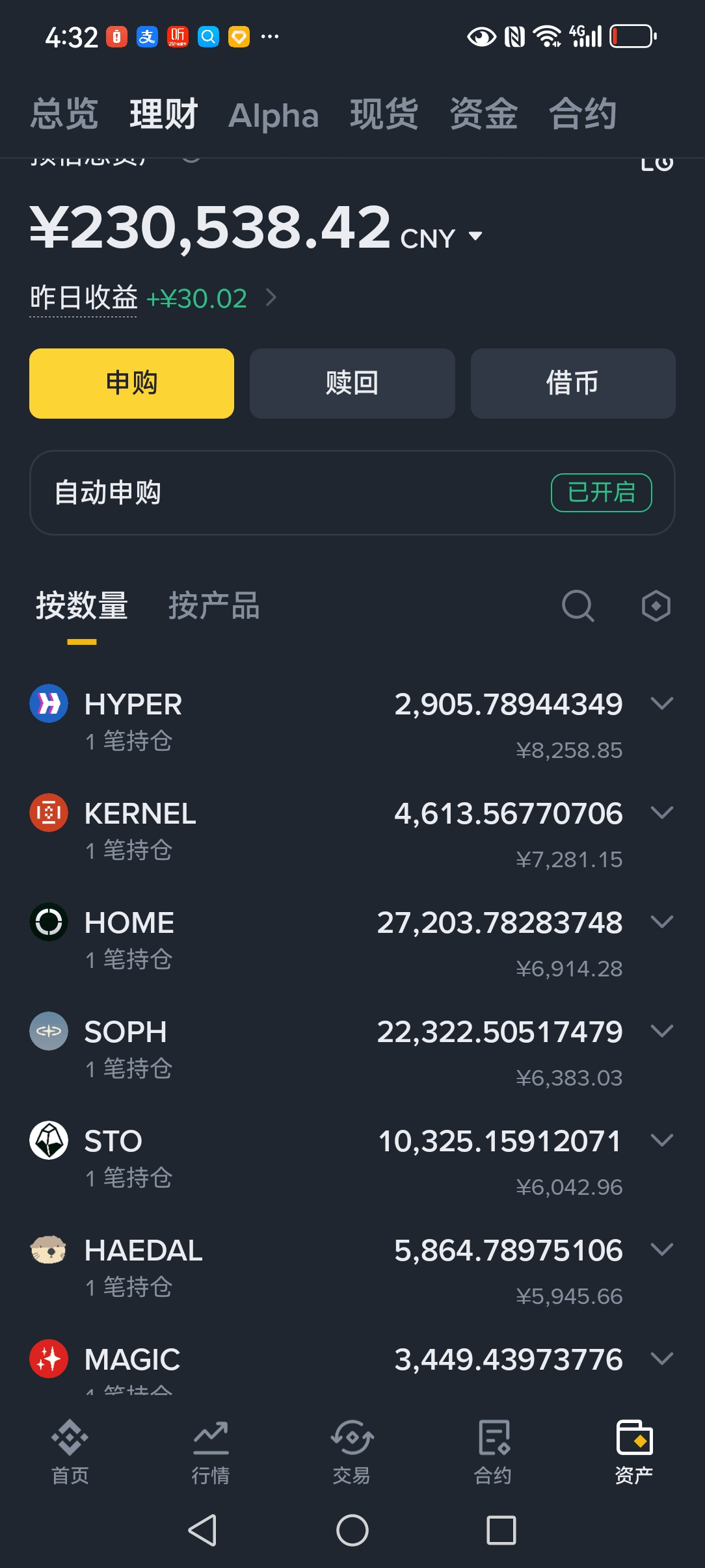
Task: Switch to the Alpha tab
Action: coord(273,116)
